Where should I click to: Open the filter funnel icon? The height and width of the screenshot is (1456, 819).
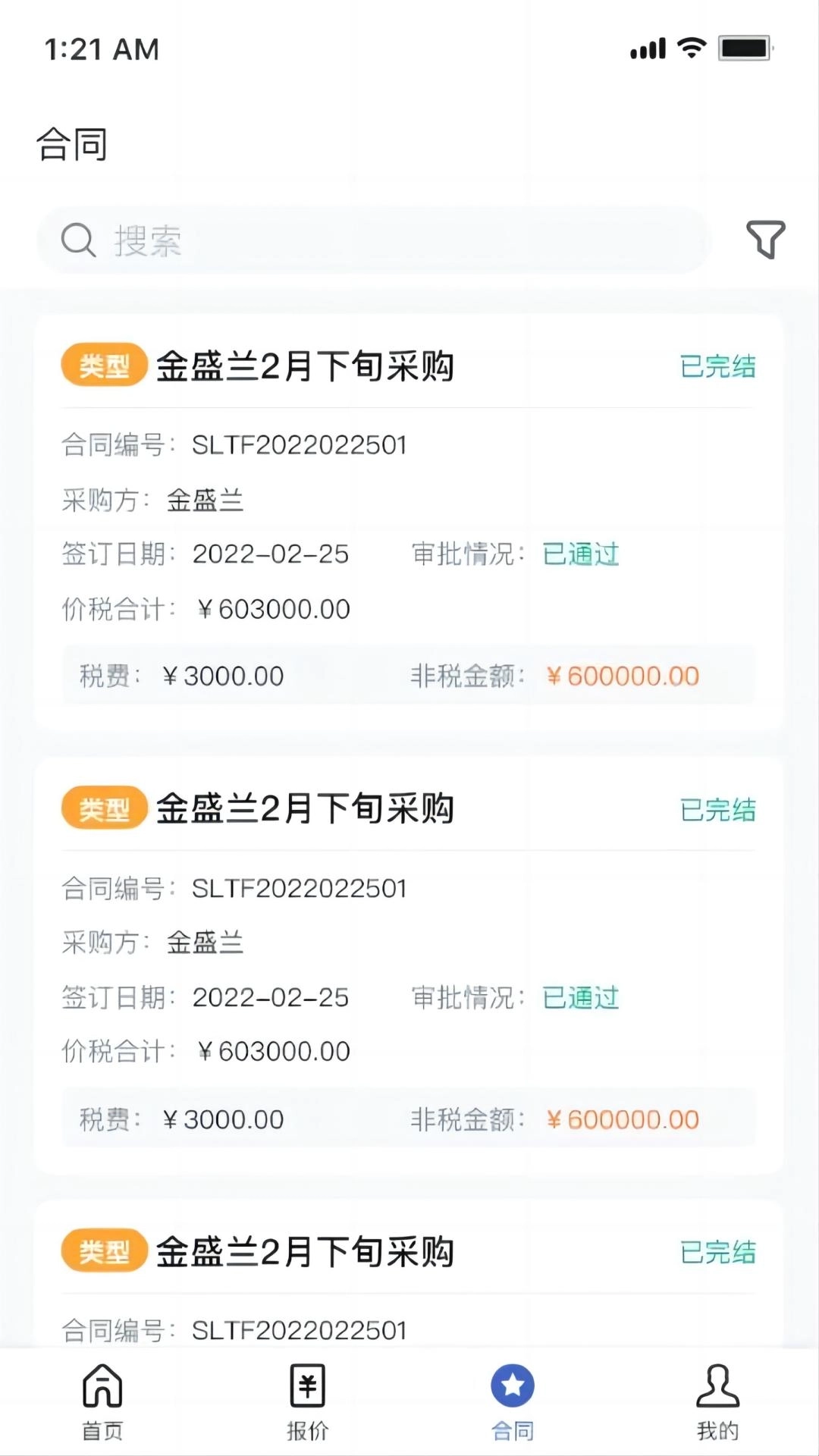point(765,240)
